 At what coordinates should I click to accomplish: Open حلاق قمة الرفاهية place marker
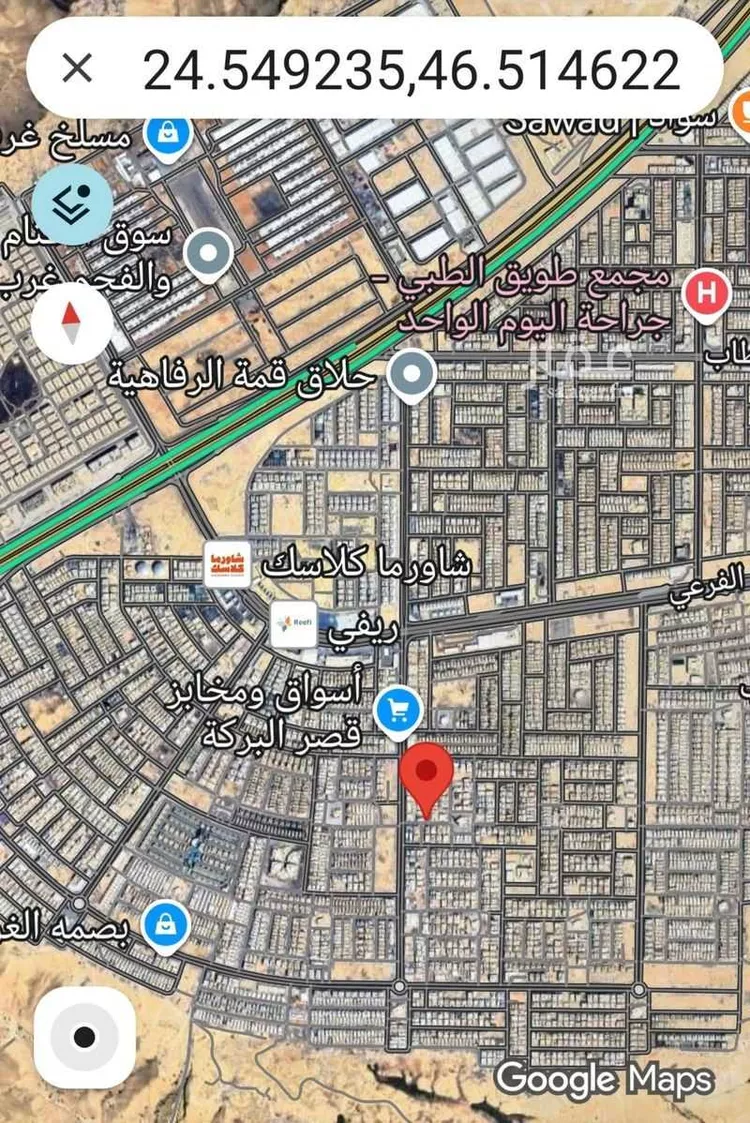[x=411, y=375]
